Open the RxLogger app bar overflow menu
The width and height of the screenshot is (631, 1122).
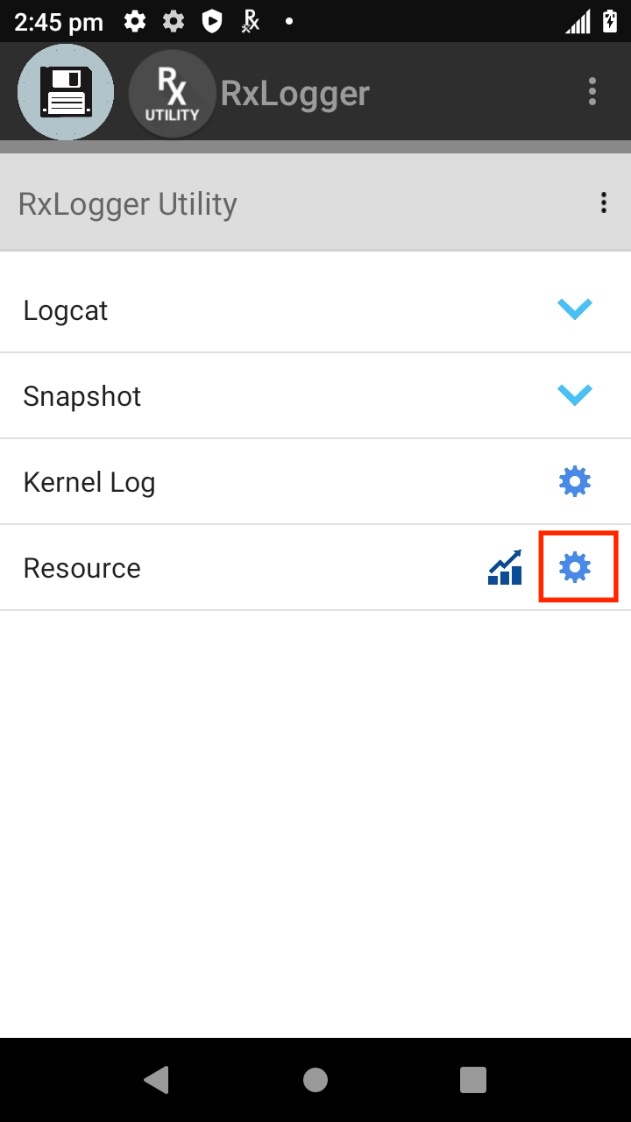[x=593, y=92]
